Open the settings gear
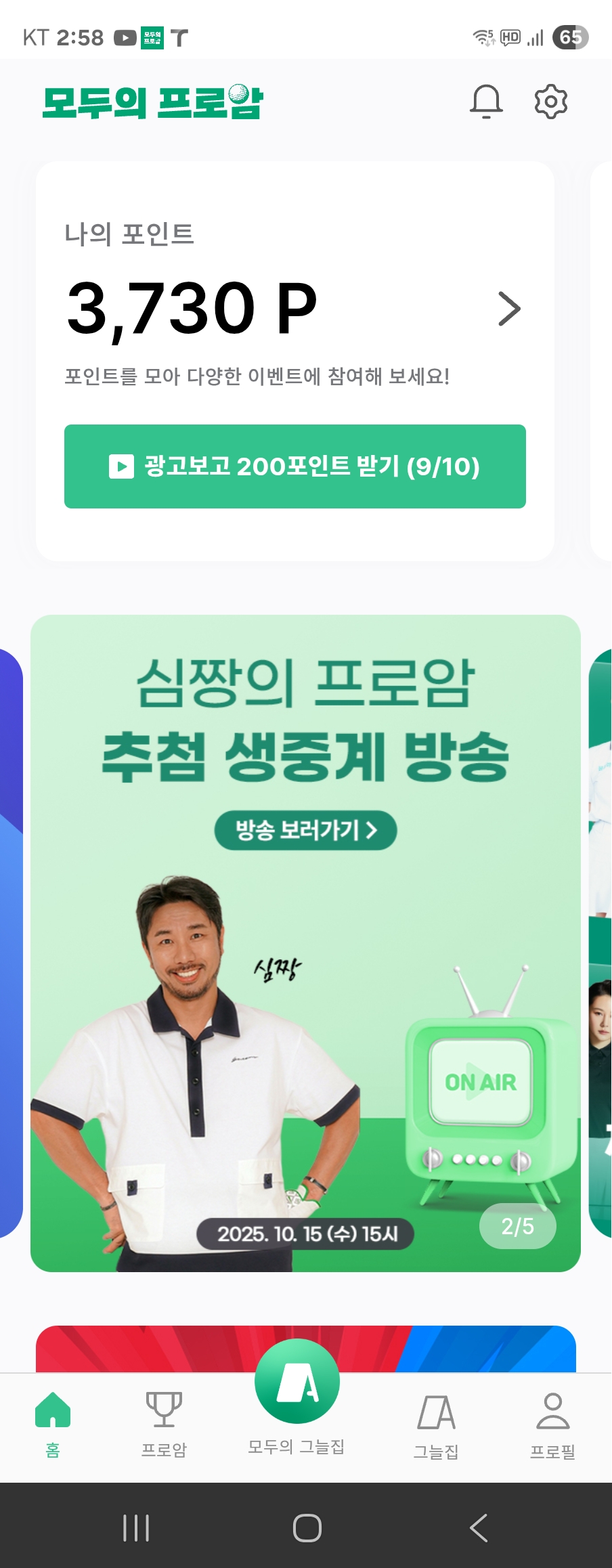Screen dimensions: 612x1568 [x=550, y=102]
